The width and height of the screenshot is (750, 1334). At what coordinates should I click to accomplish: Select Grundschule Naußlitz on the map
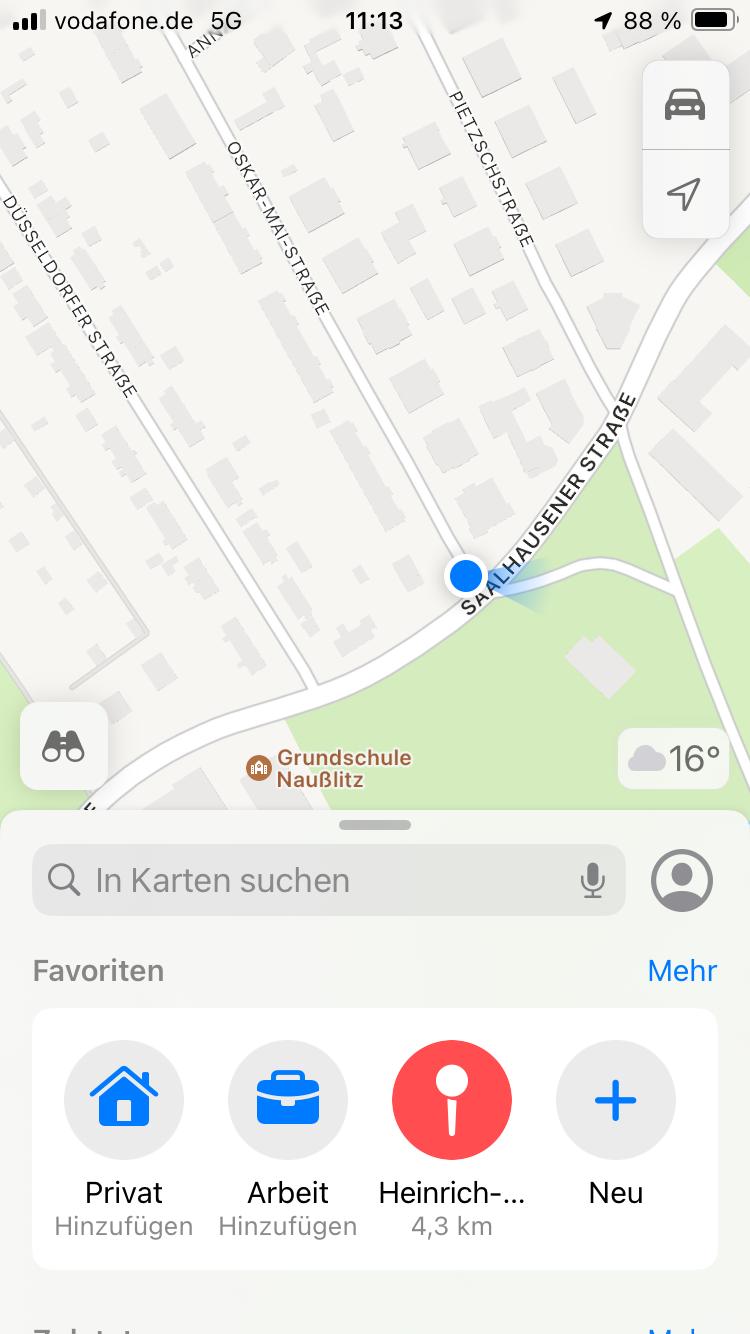pyautogui.click(x=330, y=768)
